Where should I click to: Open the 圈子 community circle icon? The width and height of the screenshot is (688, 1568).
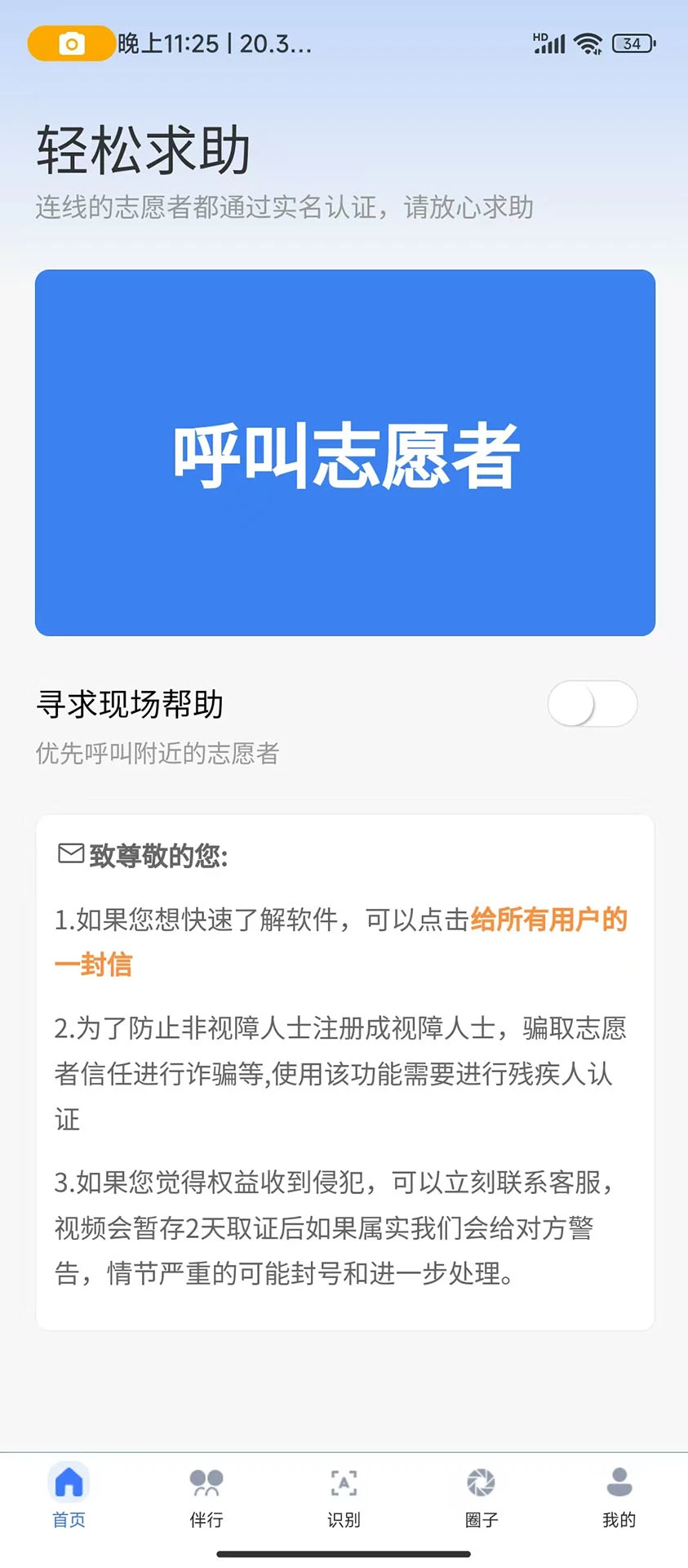481,1482
